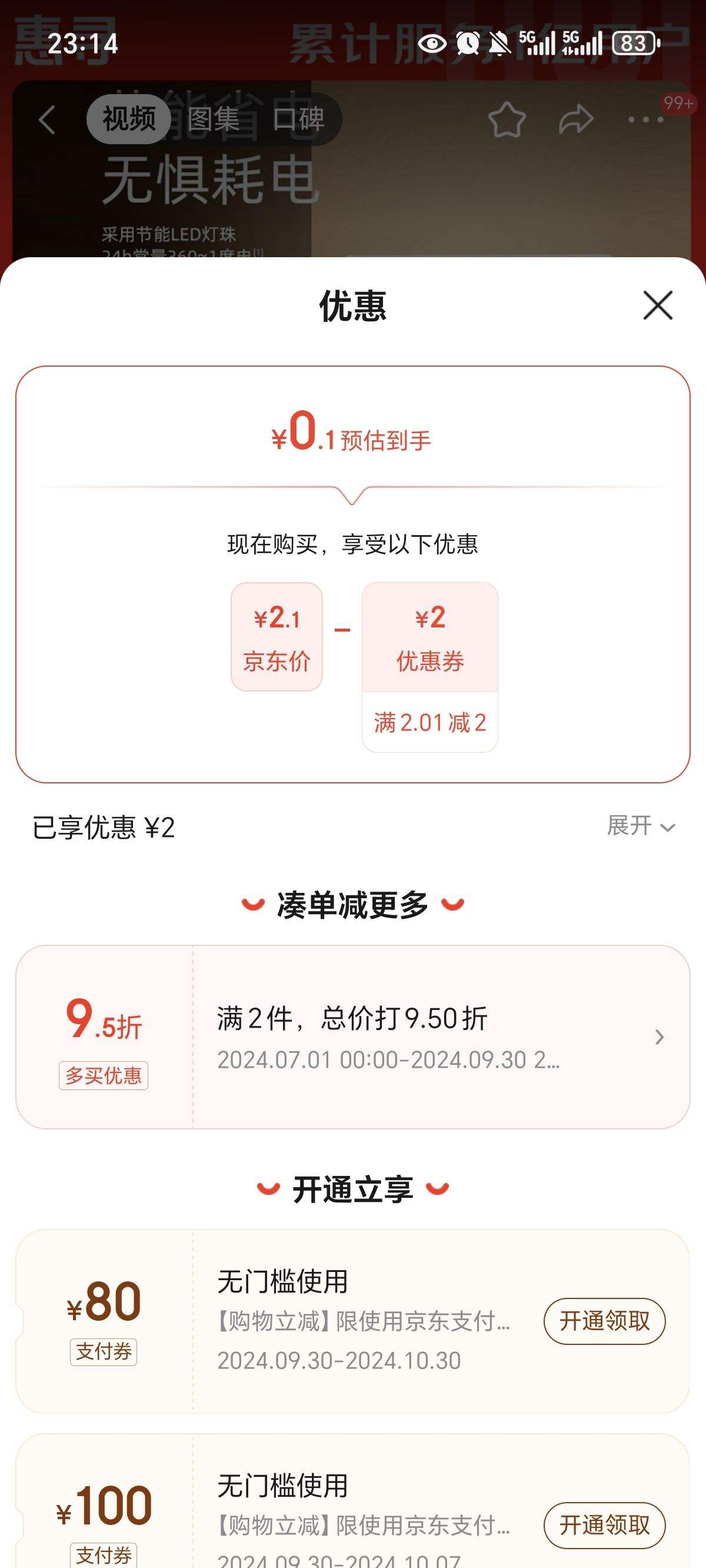Open the share icon near the top
The image size is (706, 1568).
(575, 119)
